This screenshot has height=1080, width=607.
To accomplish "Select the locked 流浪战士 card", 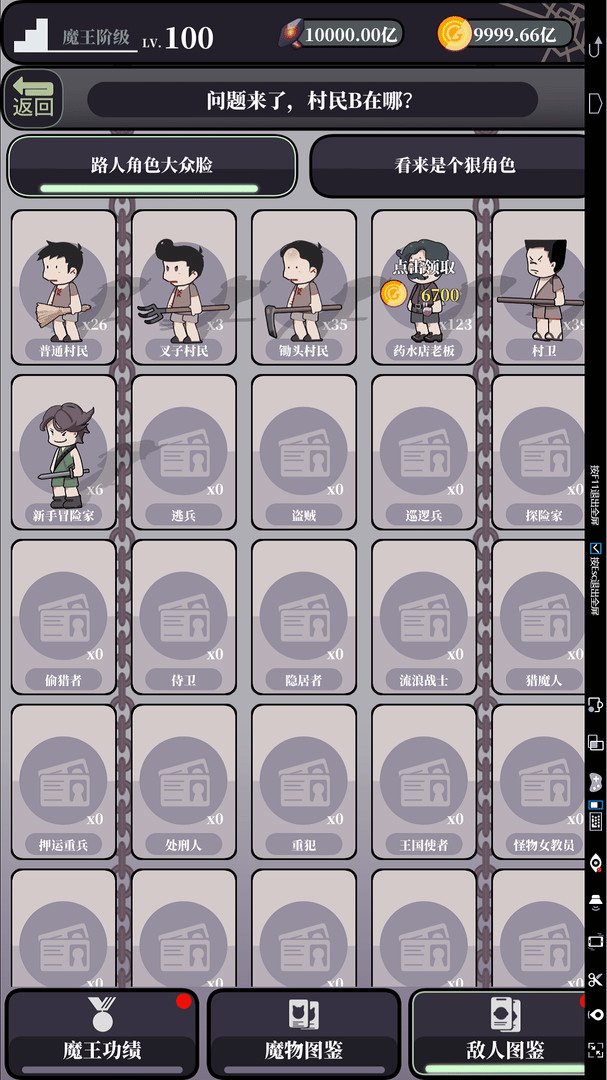I will pyautogui.click(x=424, y=616).
